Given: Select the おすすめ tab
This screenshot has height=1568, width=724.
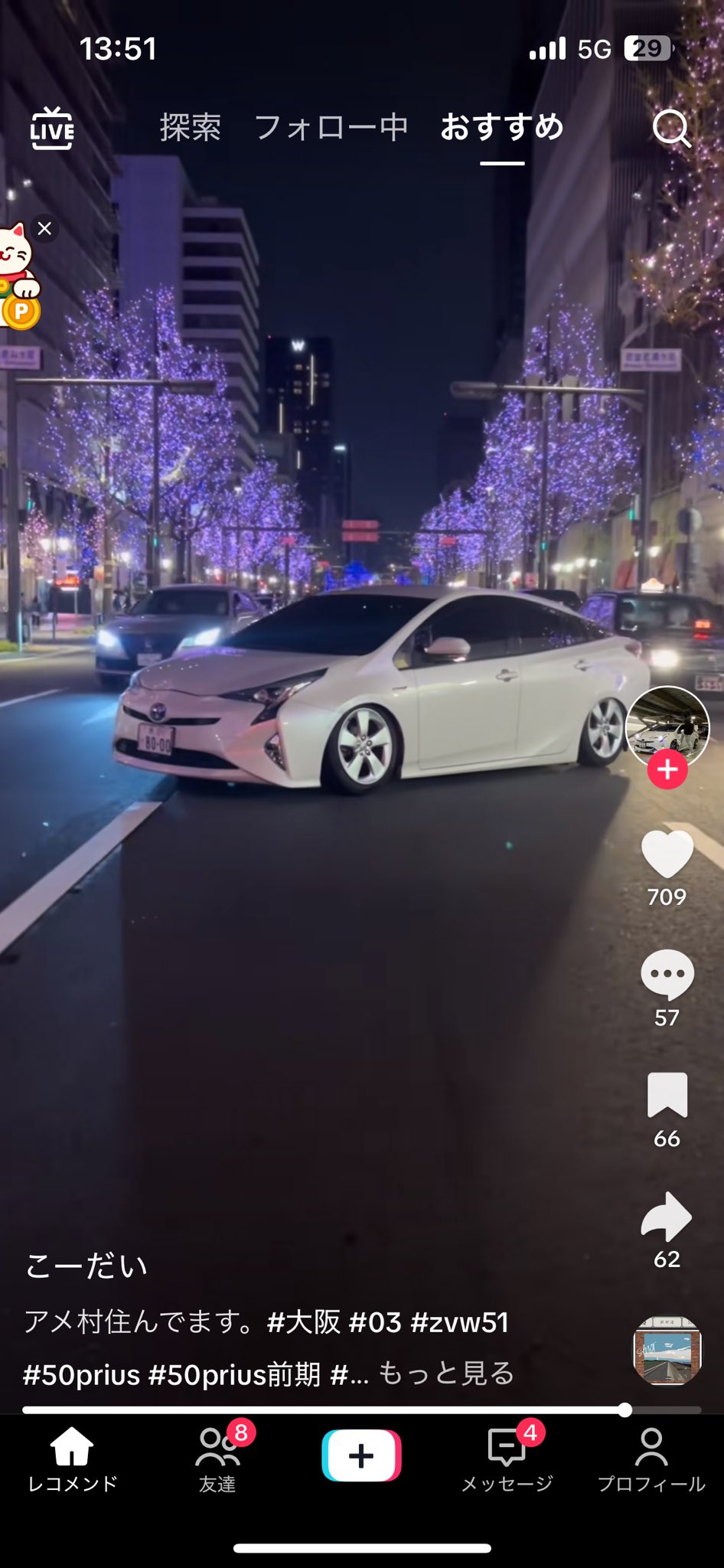Looking at the screenshot, I should [x=502, y=127].
